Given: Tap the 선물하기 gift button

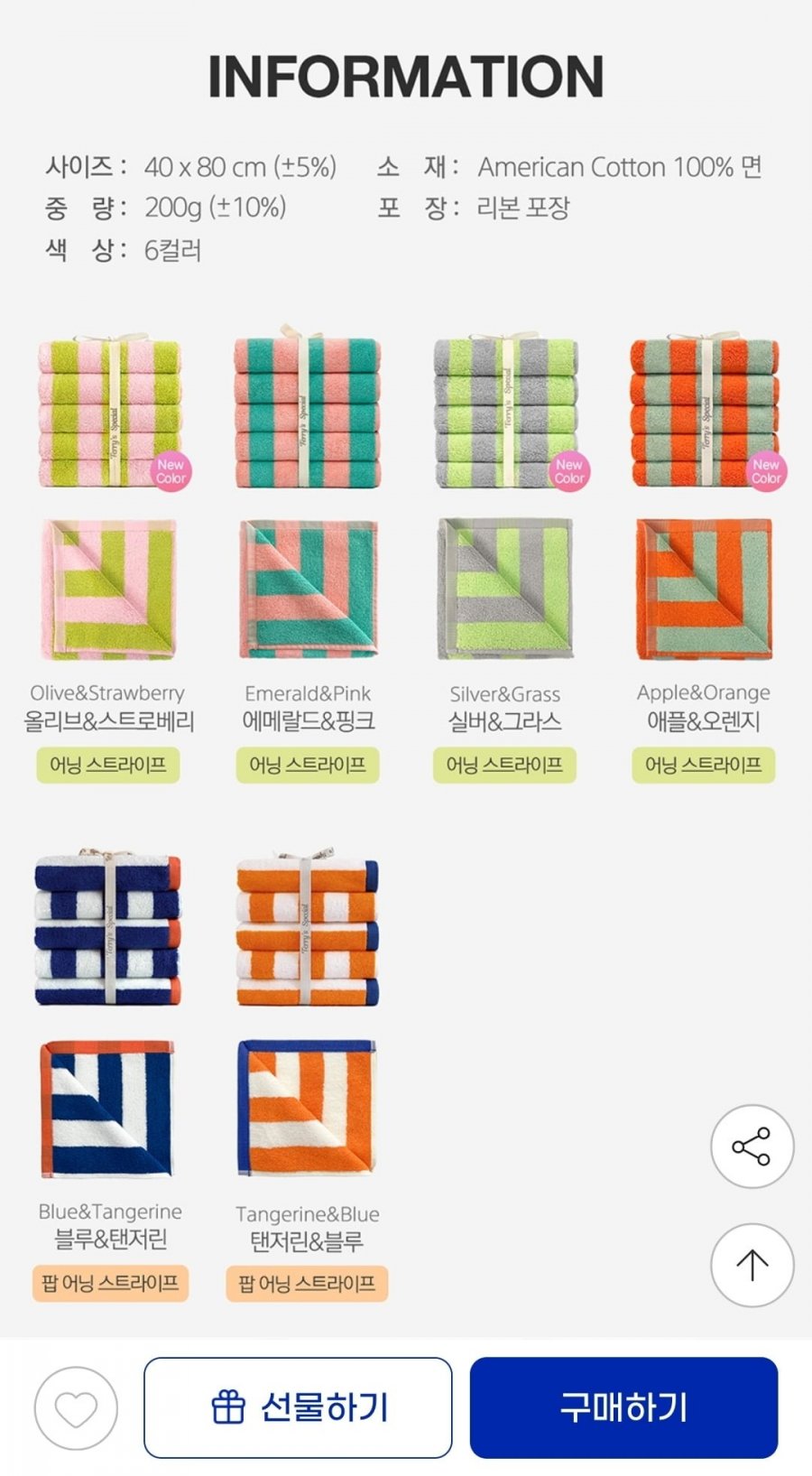Looking at the screenshot, I should click(298, 1407).
